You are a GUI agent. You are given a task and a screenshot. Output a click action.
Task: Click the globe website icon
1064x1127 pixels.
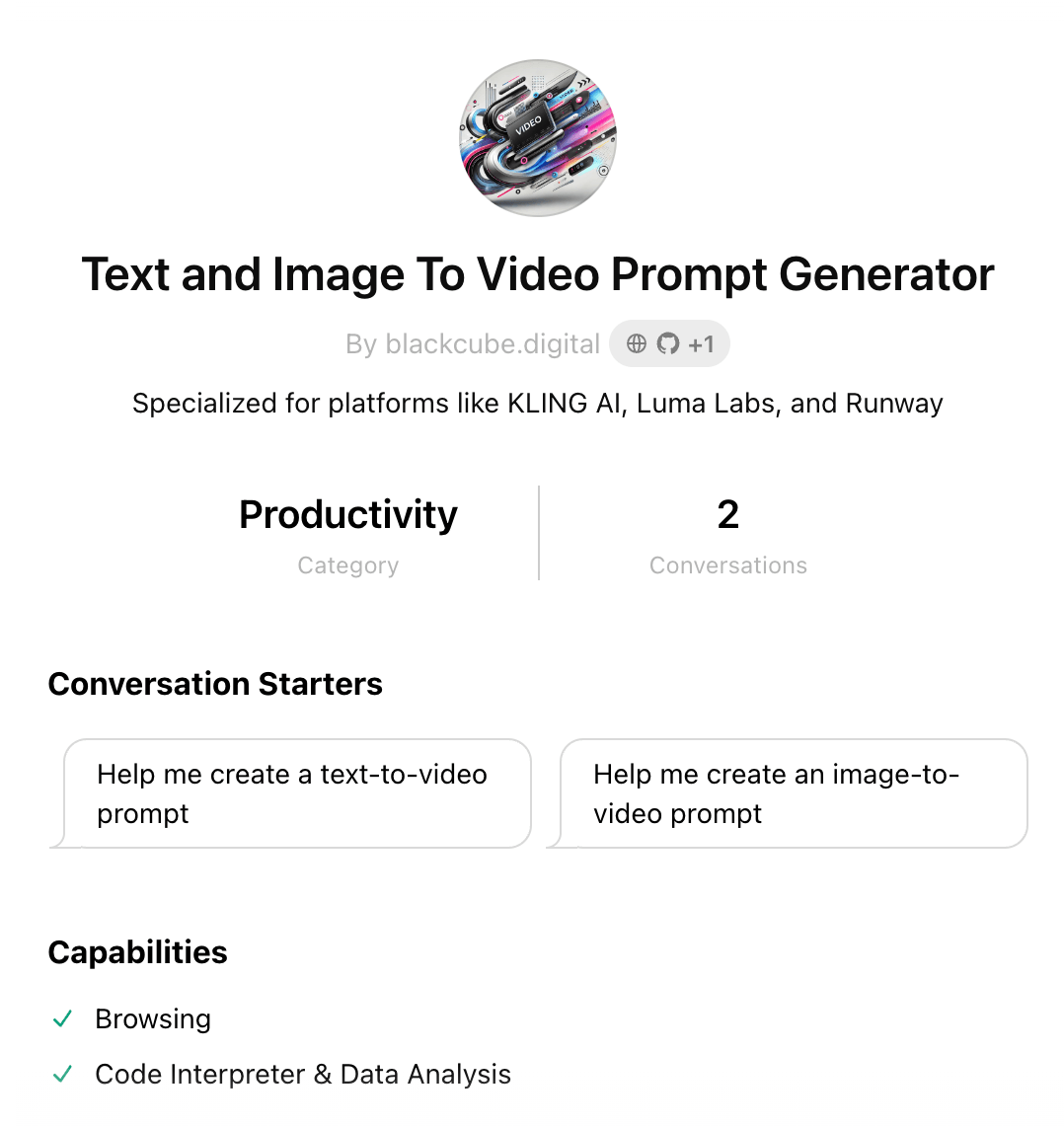[636, 343]
